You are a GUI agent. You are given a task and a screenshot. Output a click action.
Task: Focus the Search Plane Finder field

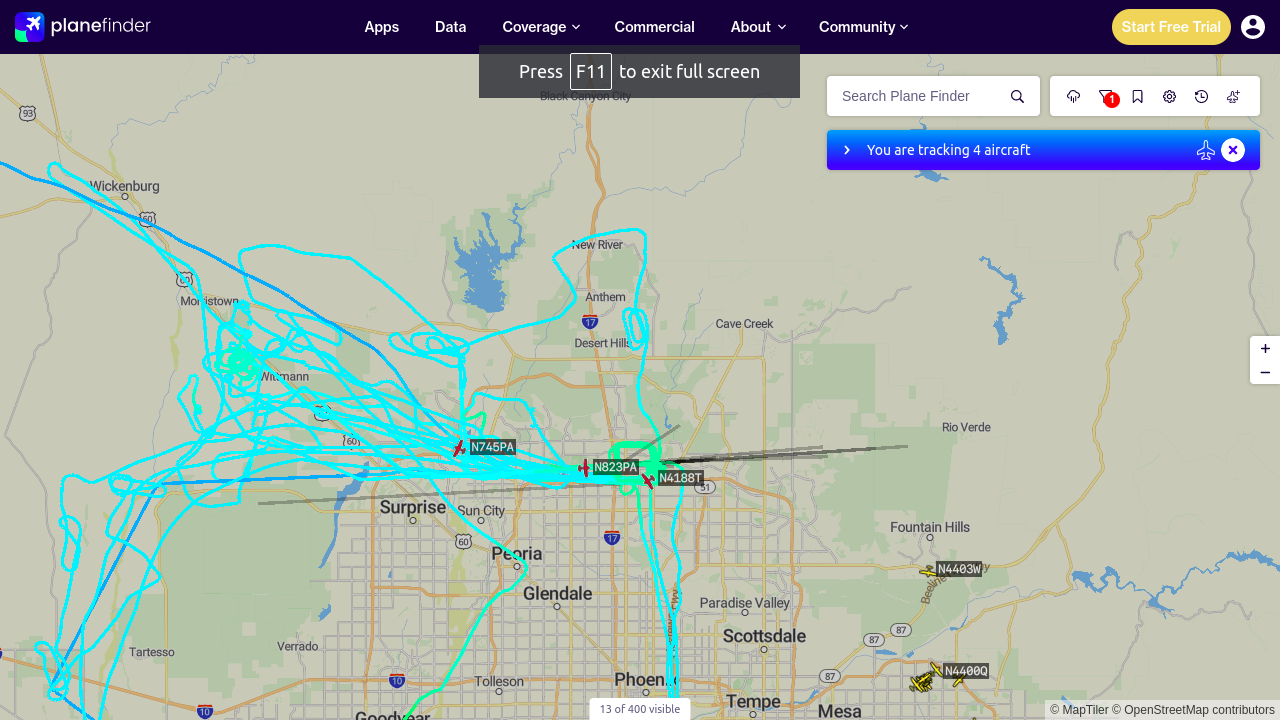(918, 96)
